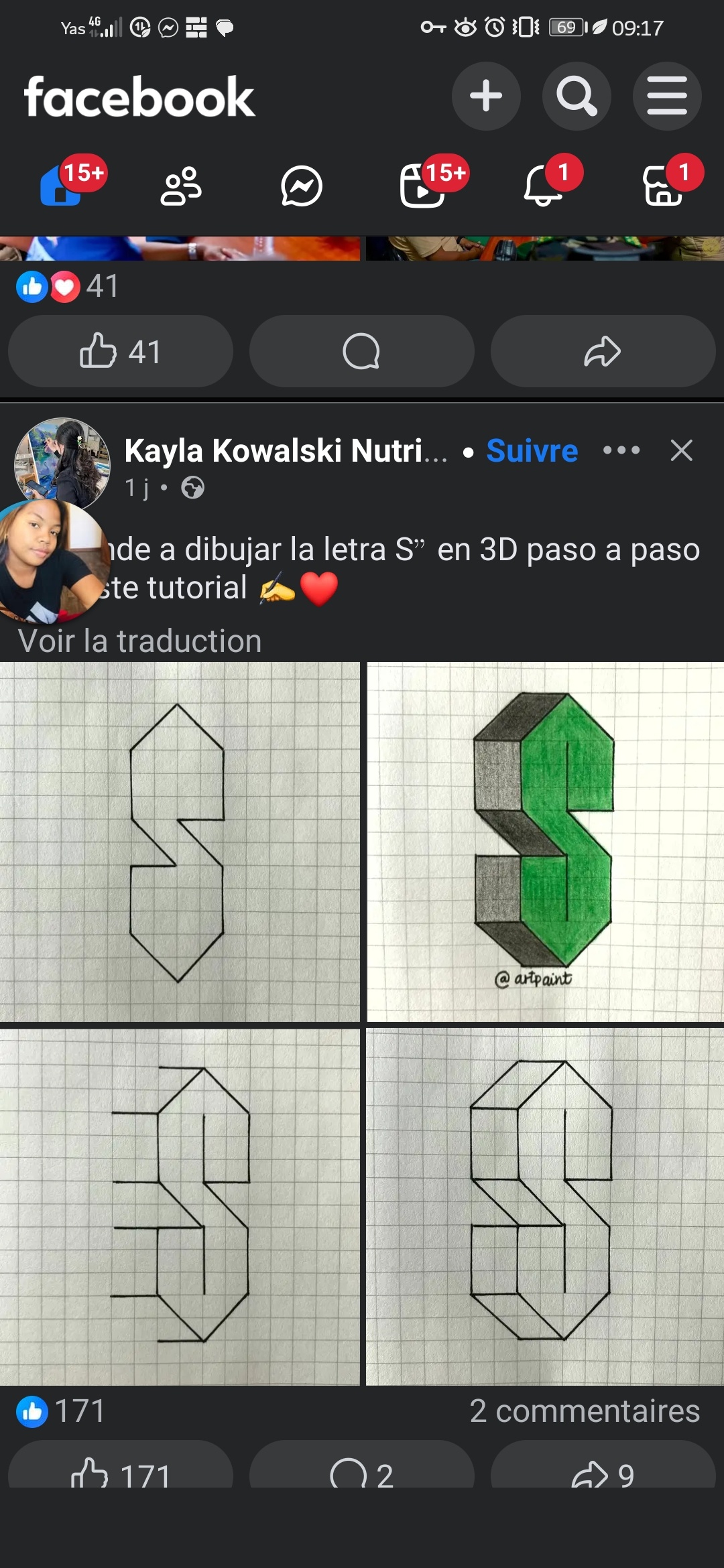The width and height of the screenshot is (724, 1568).
Task: Open the Marketplace tab
Action: tap(664, 186)
